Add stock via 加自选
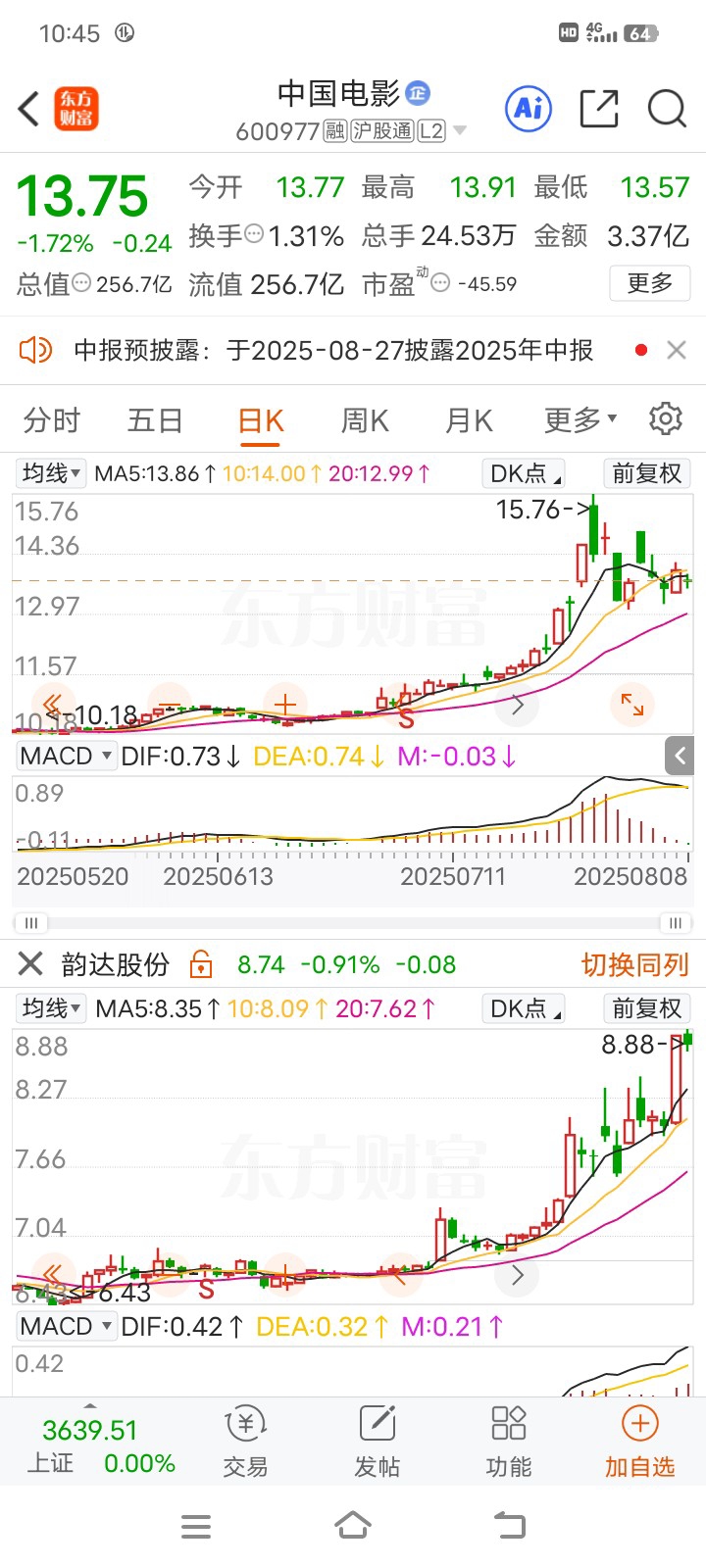The image size is (706, 1568). [639, 1442]
